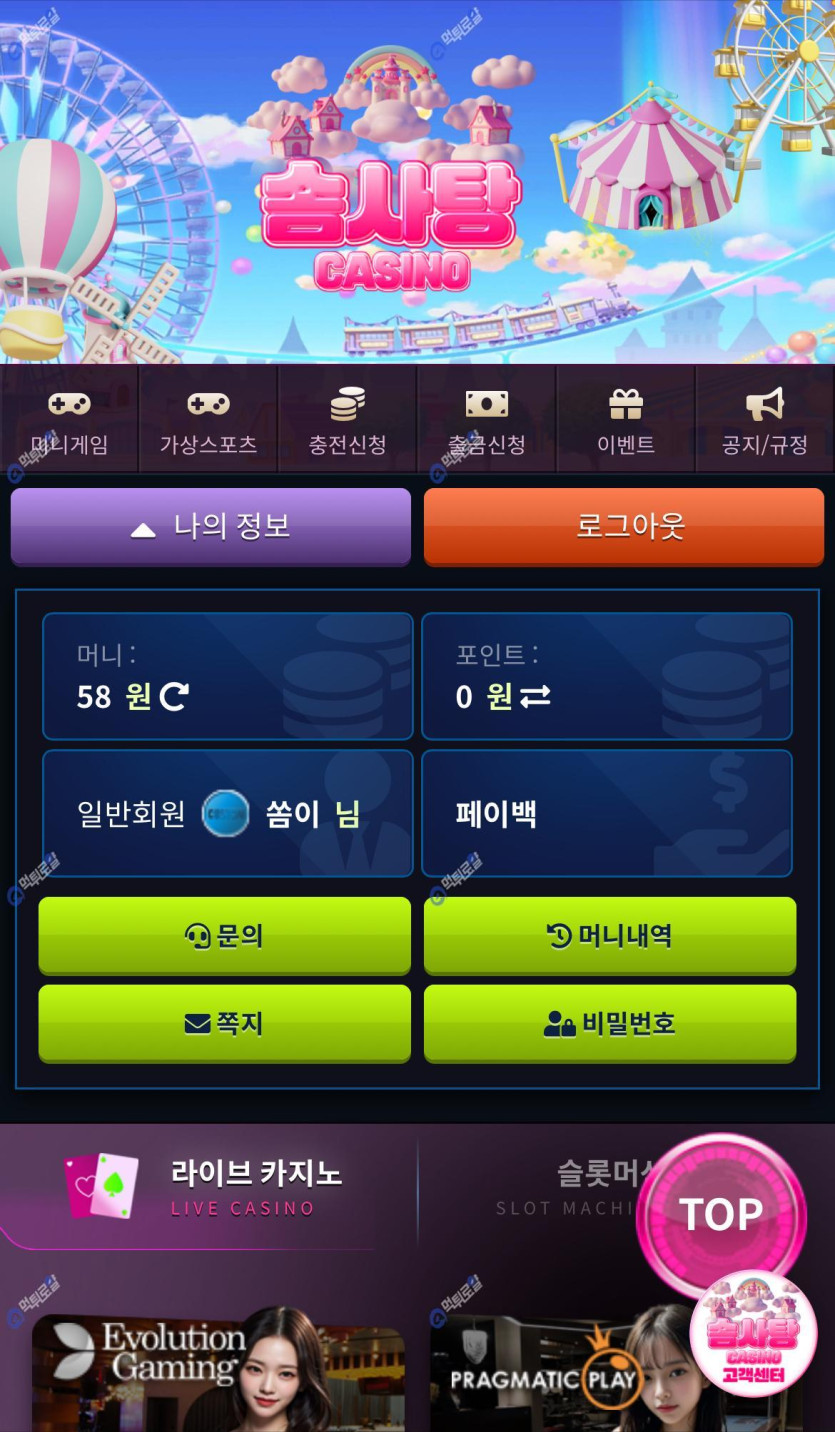Change 비밀번호 password
Viewport: 835px width, 1432px height.
(609, 1024)
